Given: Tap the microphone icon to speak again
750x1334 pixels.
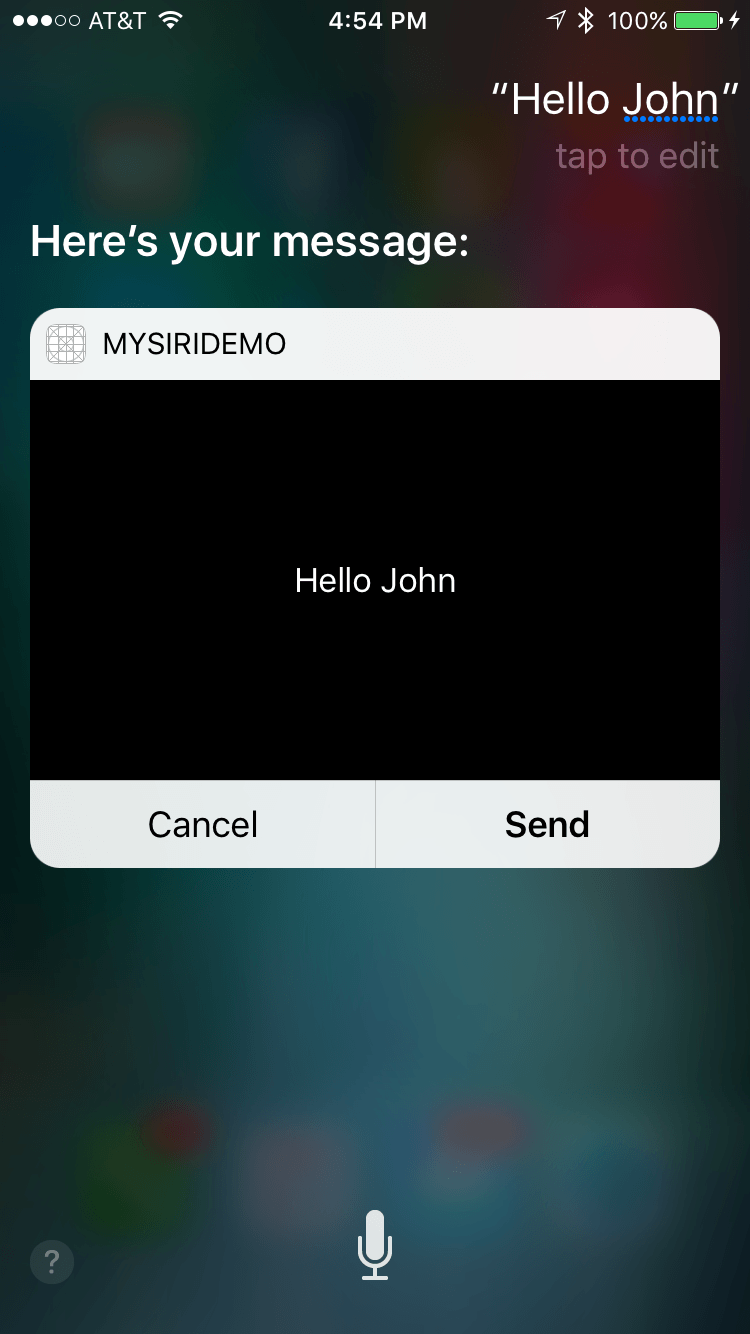Looking at the screenshot, I should click(x=375, y=1245).
